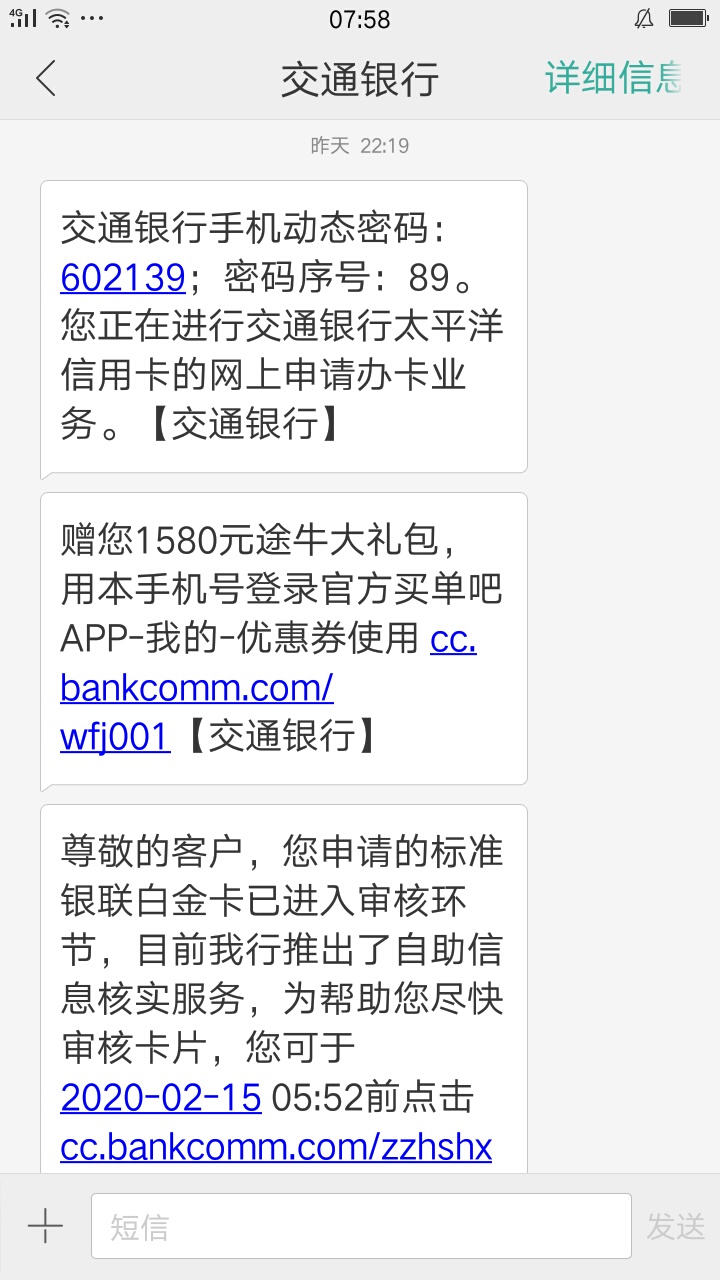This screenshot has width=720, height=1280.
Task: Focus the 短信 message input field
Action: (x=361, y=1226)
